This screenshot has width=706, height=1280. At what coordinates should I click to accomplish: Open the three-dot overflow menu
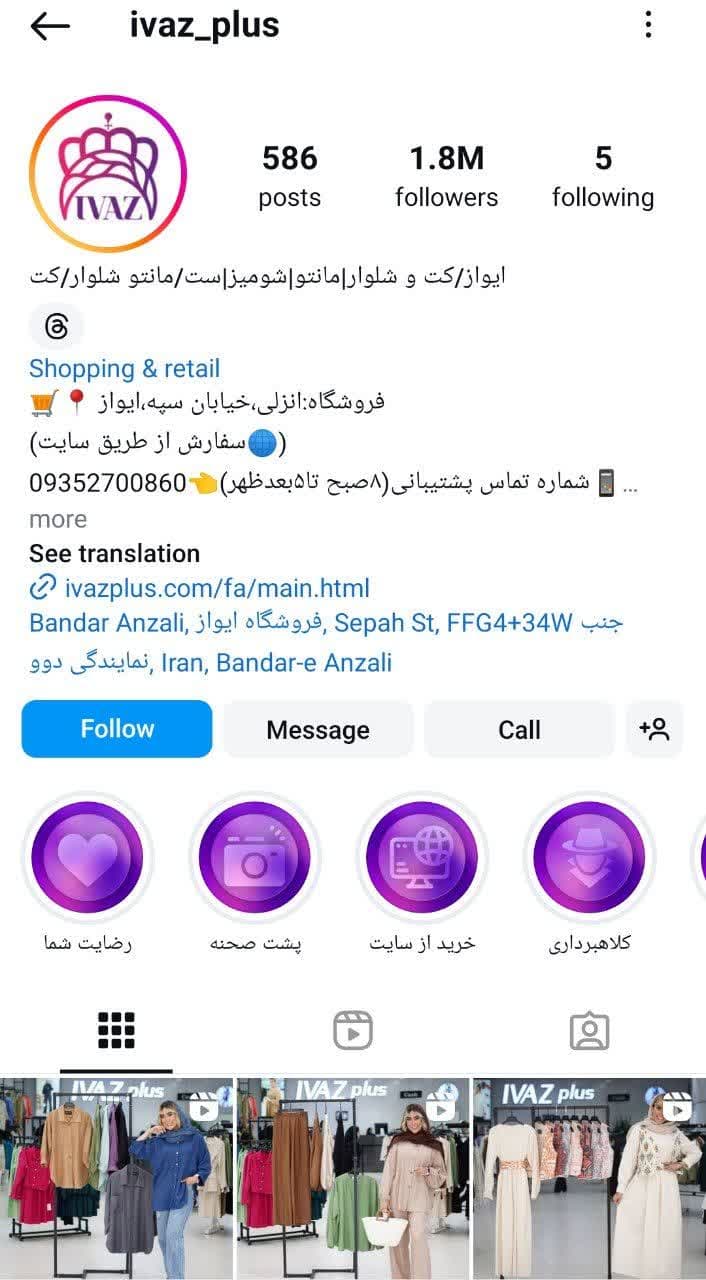pyautogui.click(x=648, y=26)
